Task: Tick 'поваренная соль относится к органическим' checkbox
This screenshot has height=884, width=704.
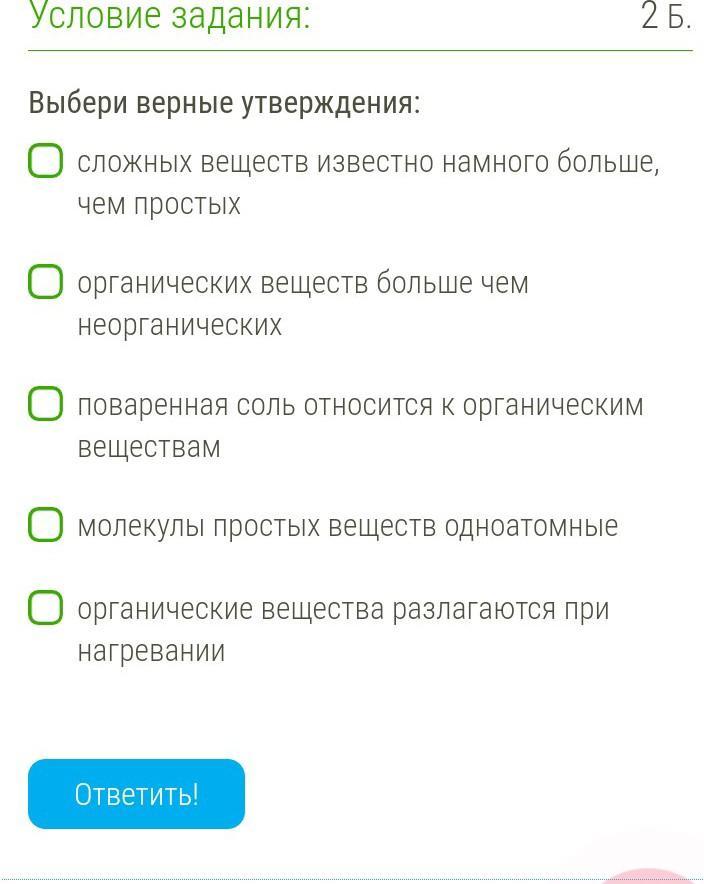Action: (x=45, y=404)
